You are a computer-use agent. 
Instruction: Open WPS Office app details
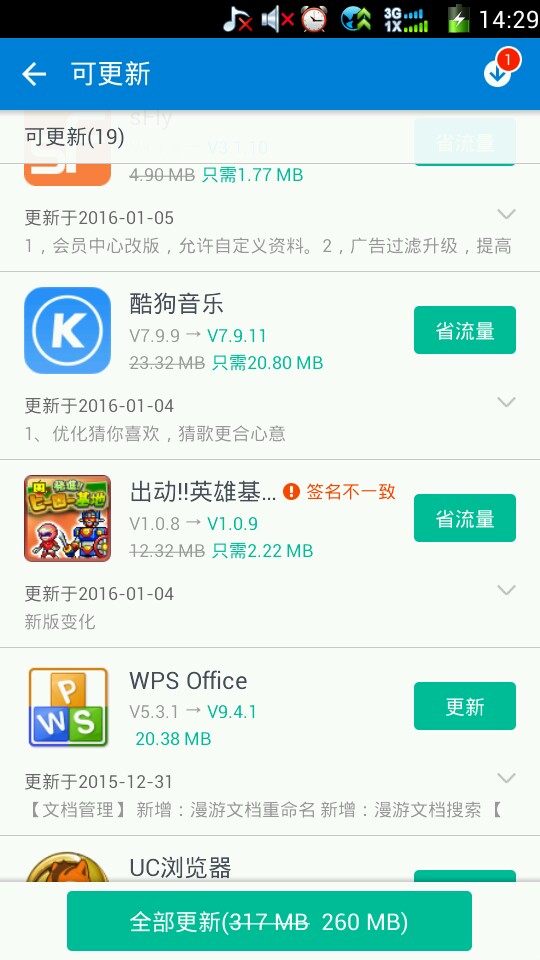pos(67,707)
